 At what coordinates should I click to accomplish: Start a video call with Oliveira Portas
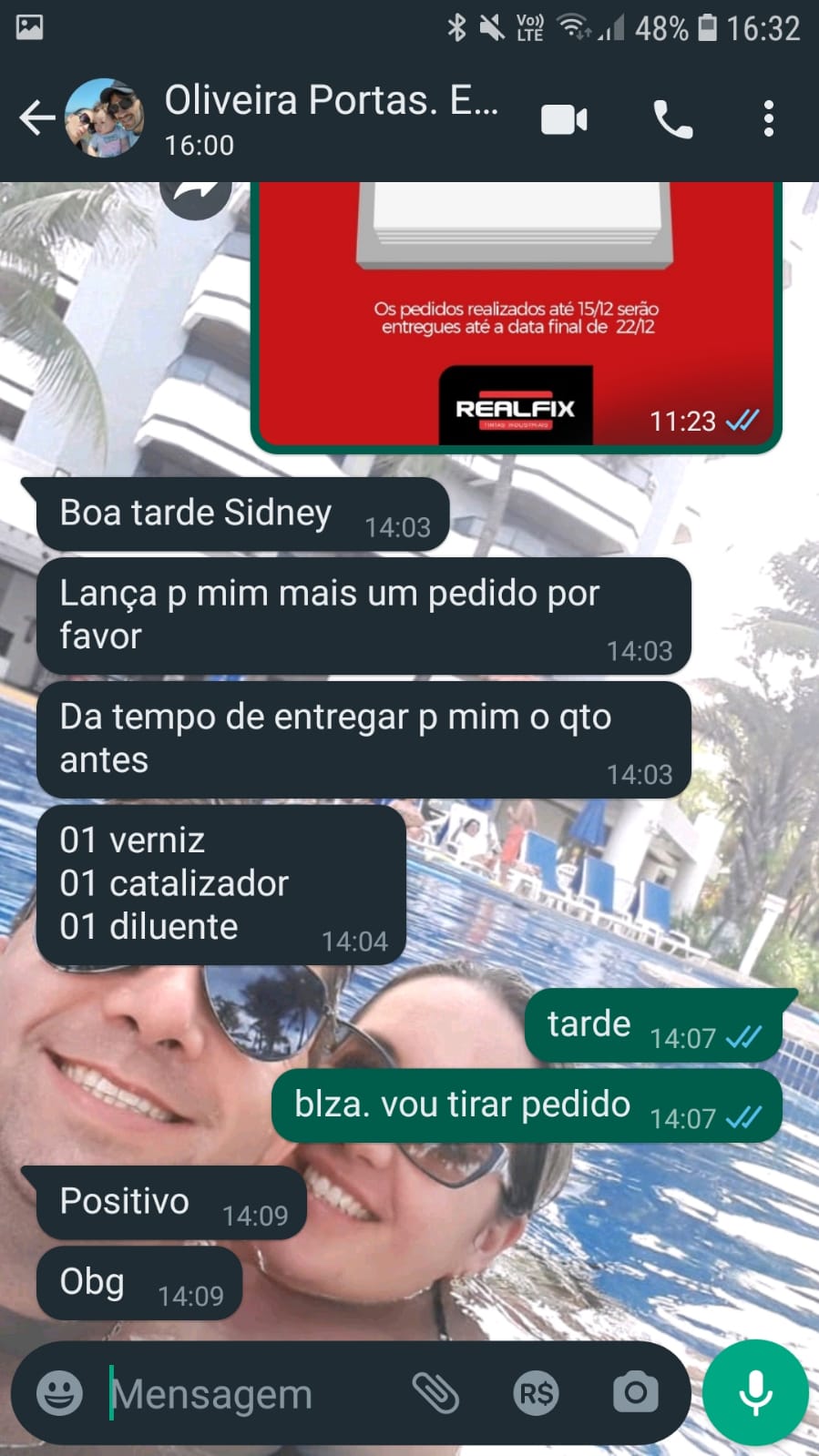[564, 119]
